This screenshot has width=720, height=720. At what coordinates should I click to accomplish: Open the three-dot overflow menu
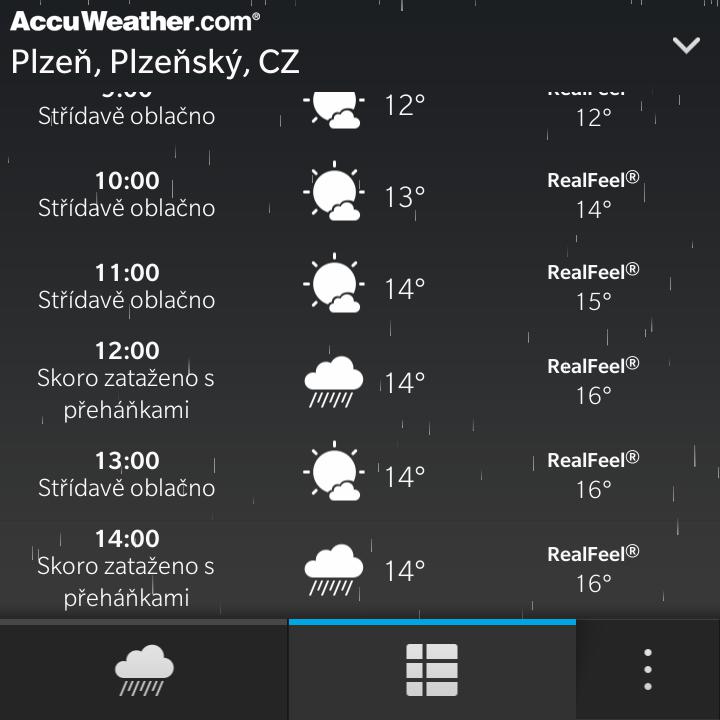[648, 669]
